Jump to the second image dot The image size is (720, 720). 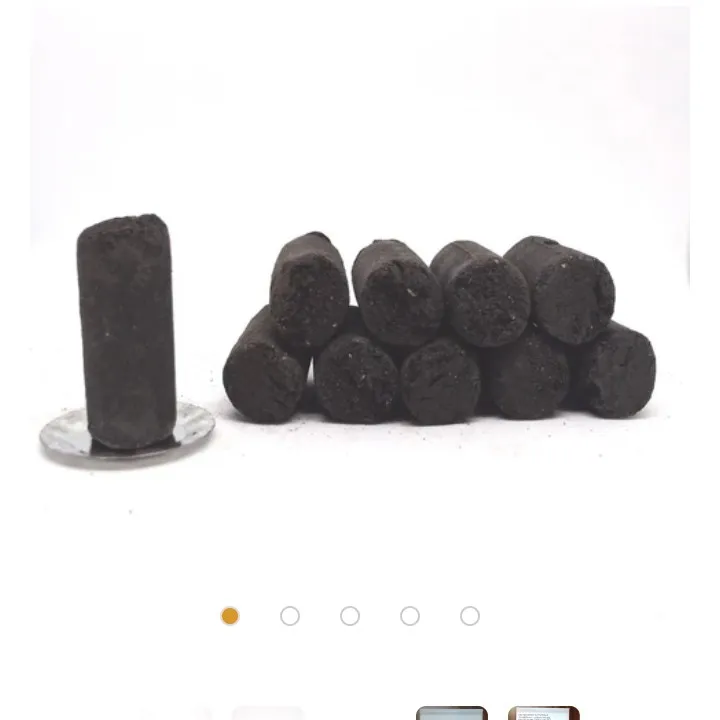click(290, 616)
